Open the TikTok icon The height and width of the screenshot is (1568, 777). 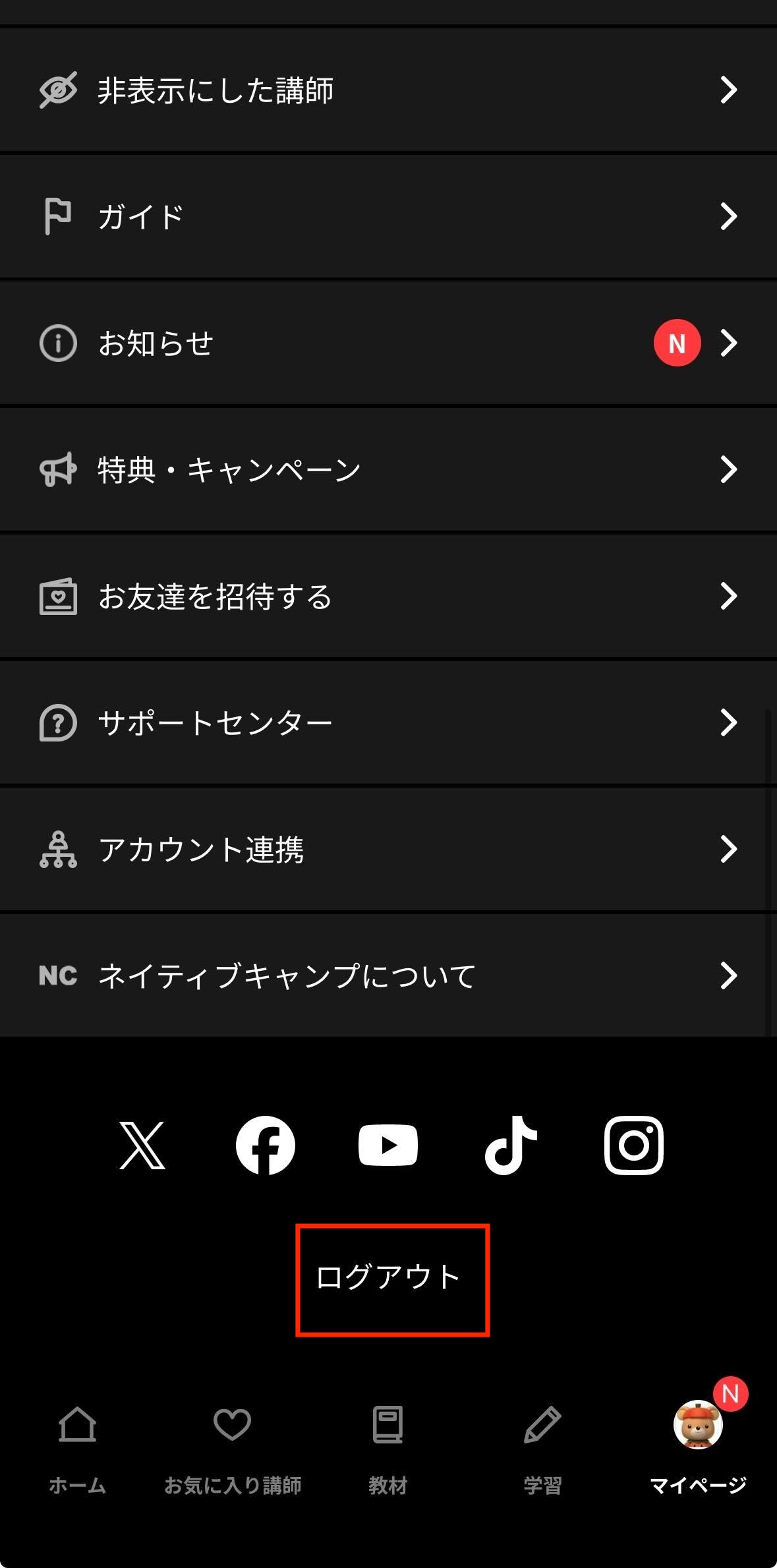[x=511, y=1146]
